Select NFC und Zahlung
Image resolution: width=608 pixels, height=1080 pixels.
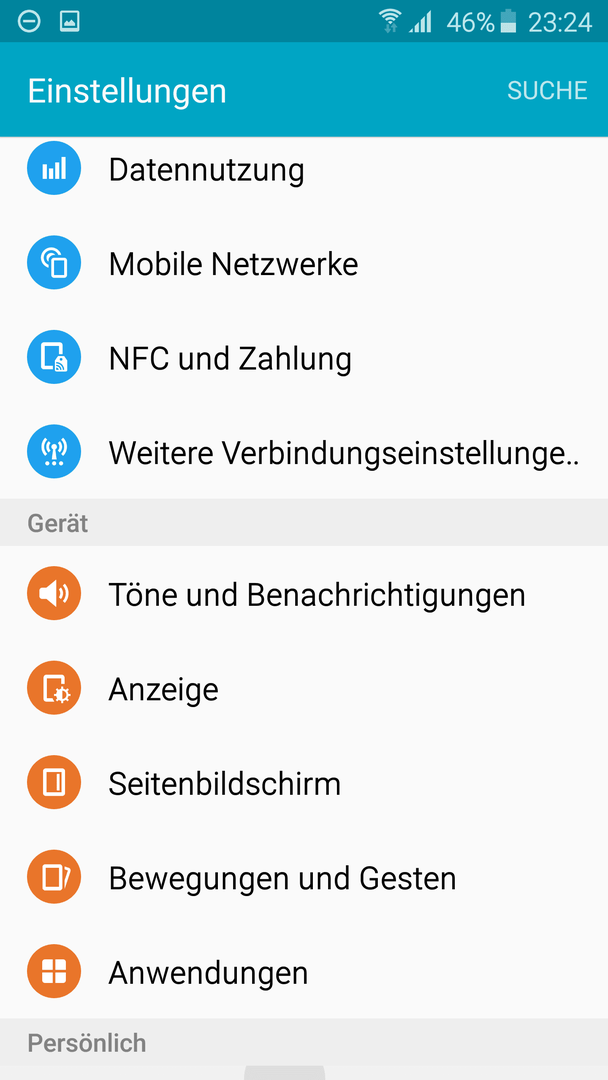pyautogui.click(x=304, y=358)
